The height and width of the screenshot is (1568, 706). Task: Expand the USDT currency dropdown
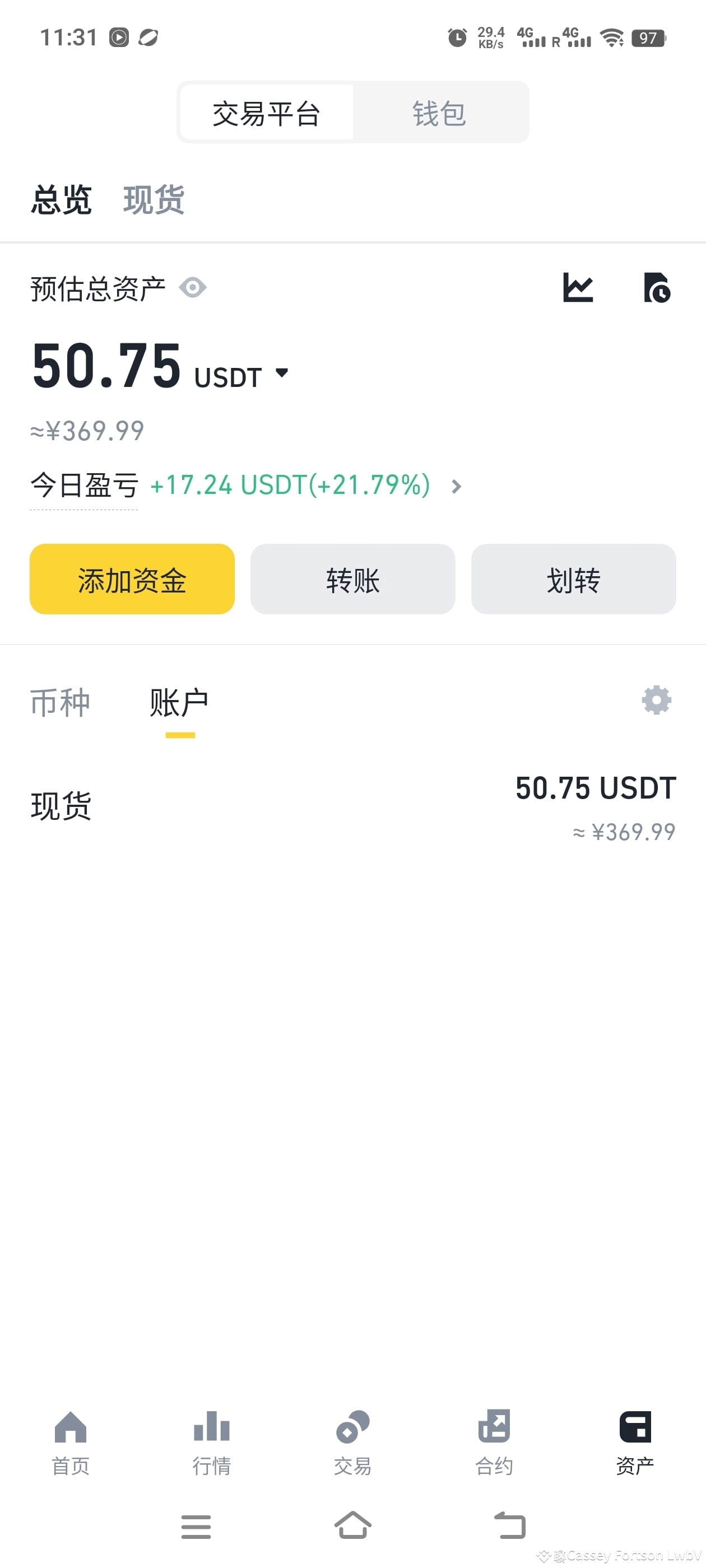click(x=281, y=372)
